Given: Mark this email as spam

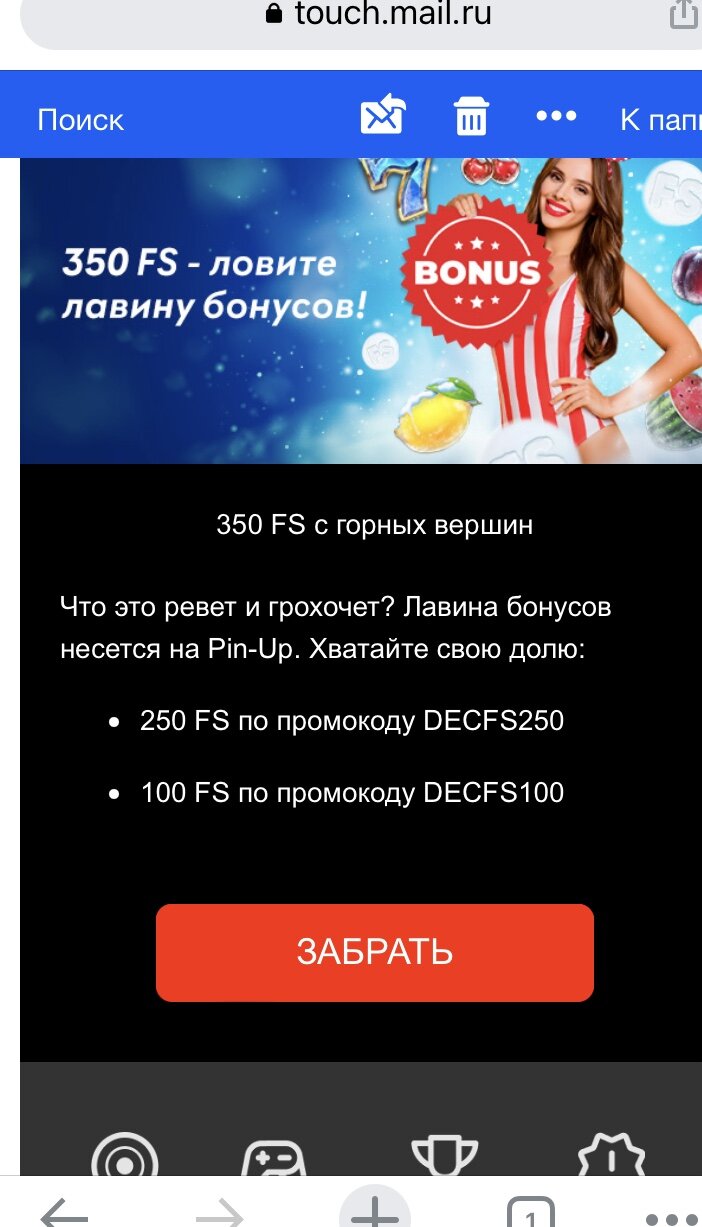Looking at the screenshot, I should [382, 116].
